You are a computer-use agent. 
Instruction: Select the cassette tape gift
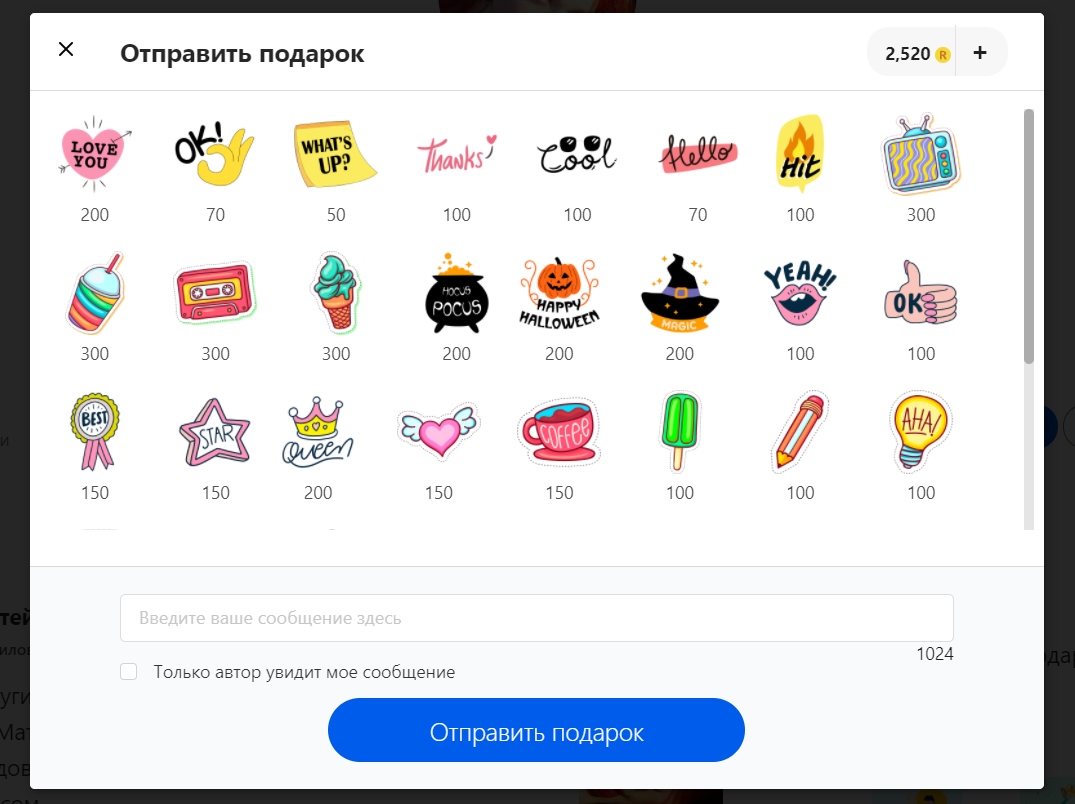(x=215, y=293)
